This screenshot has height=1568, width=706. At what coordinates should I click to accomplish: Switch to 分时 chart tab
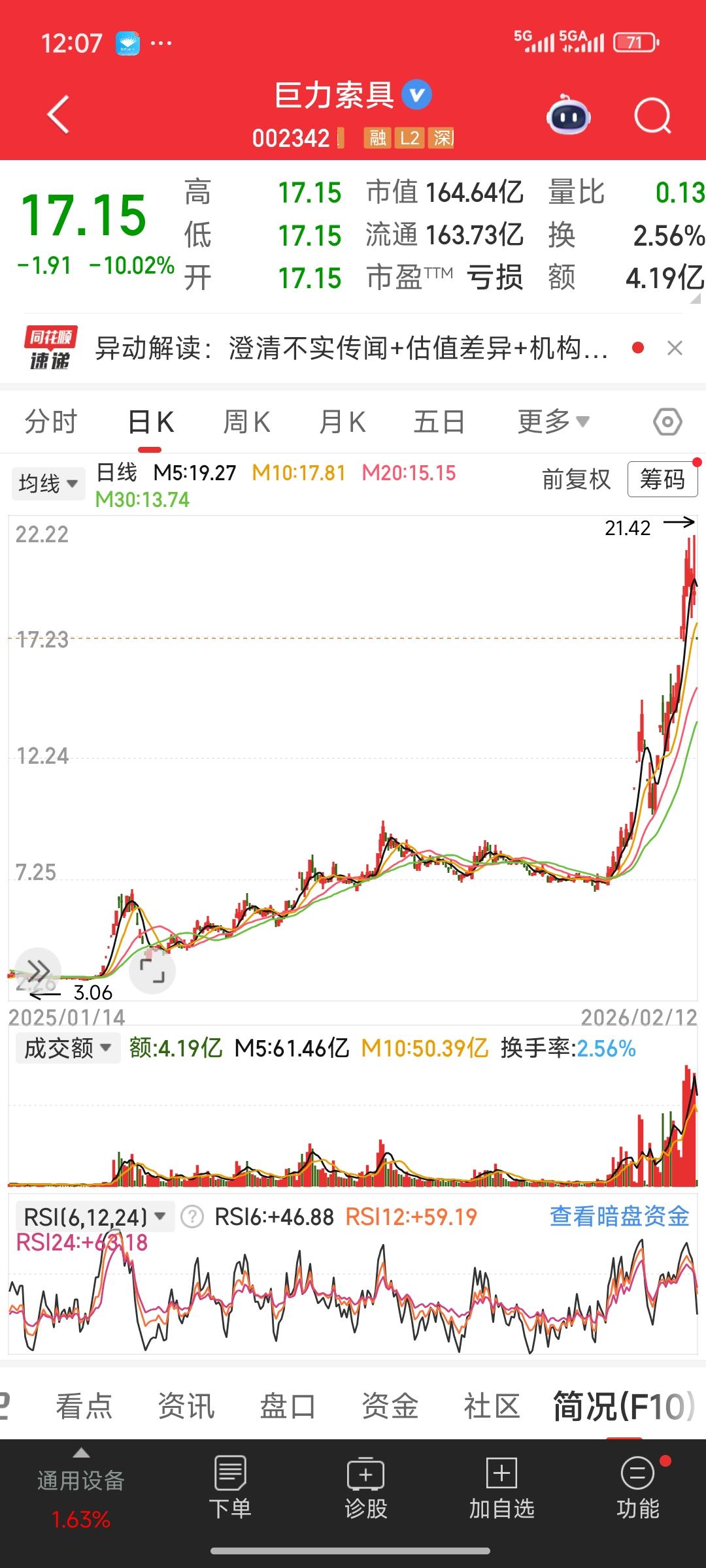click(x=51, y=421)
